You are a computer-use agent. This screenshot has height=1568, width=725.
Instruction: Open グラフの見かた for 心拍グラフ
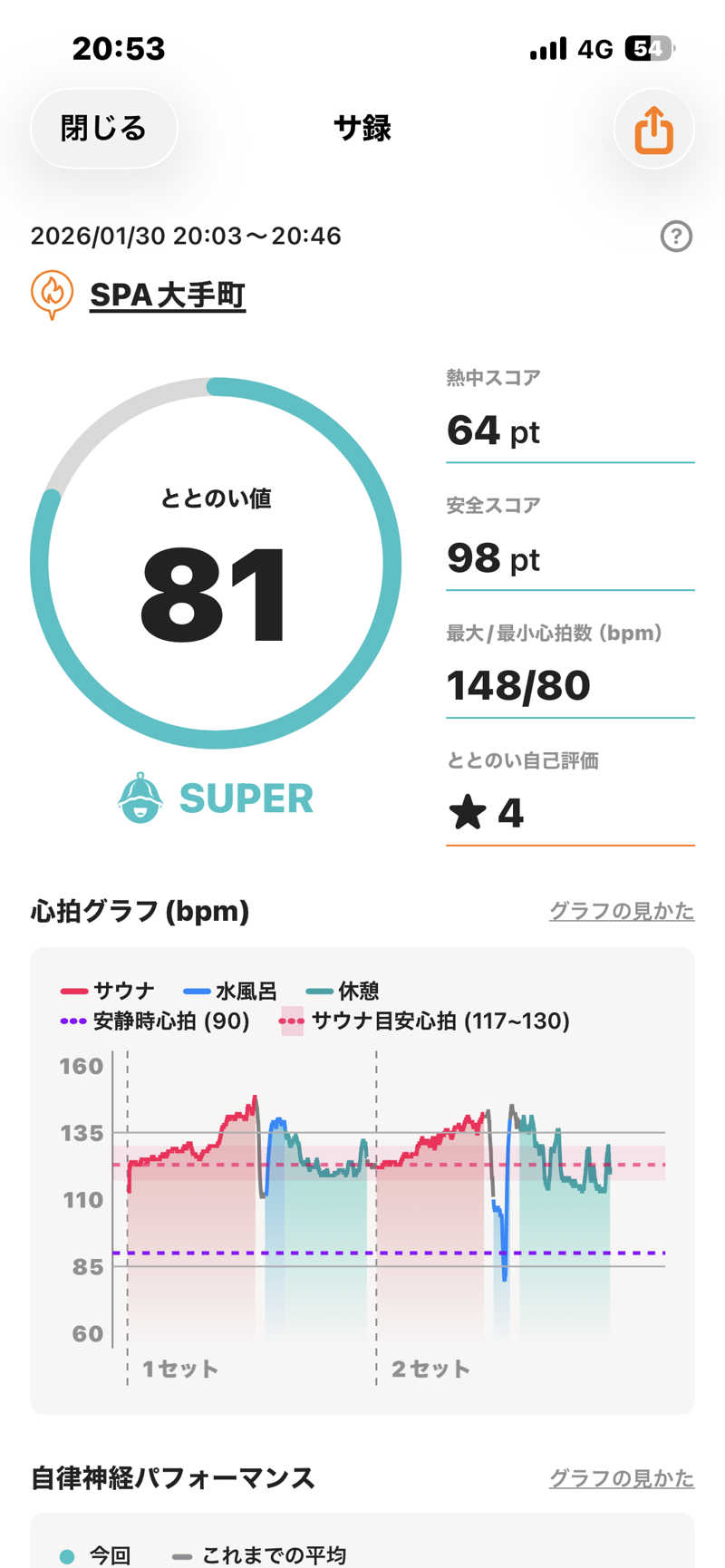click(622, 911)
